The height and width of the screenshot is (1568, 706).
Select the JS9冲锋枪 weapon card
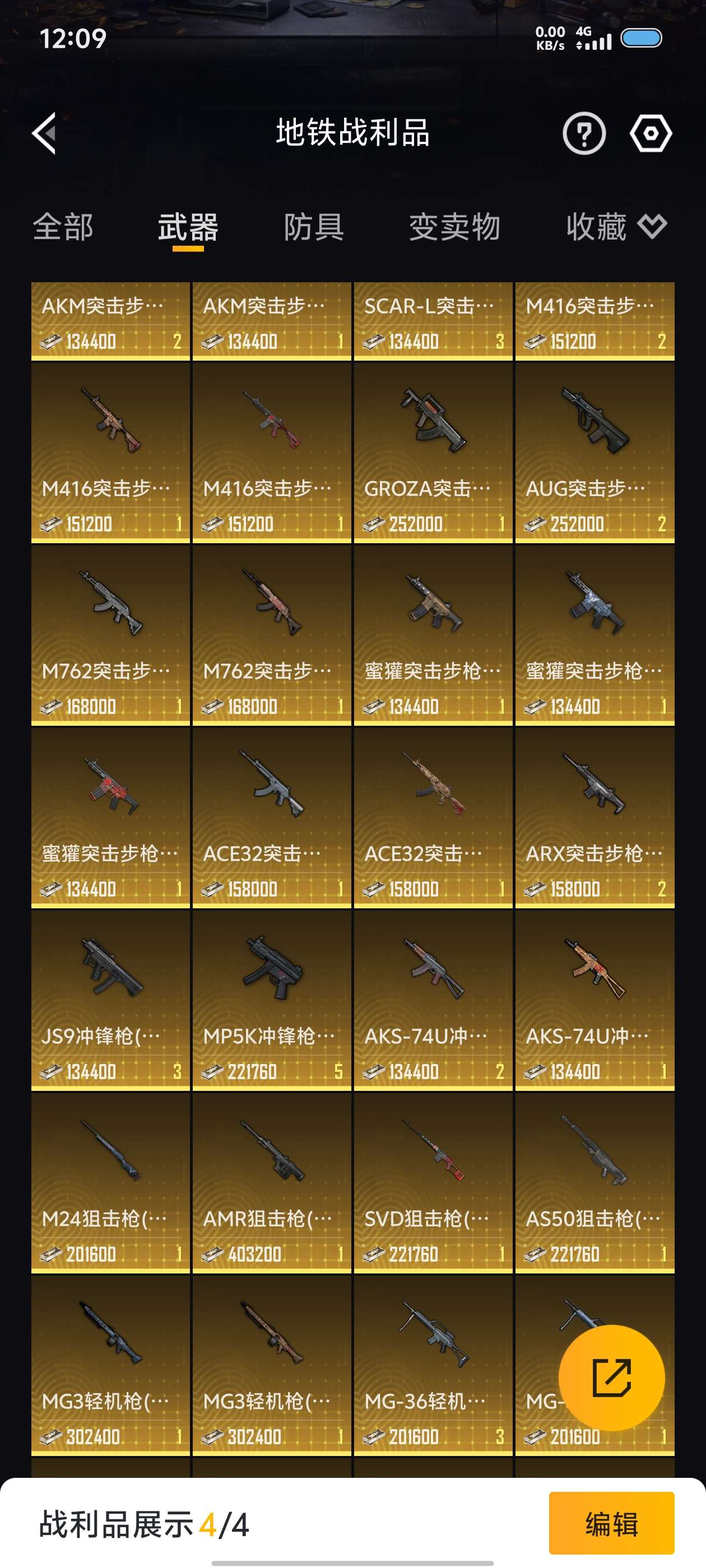click(110, 1000)
